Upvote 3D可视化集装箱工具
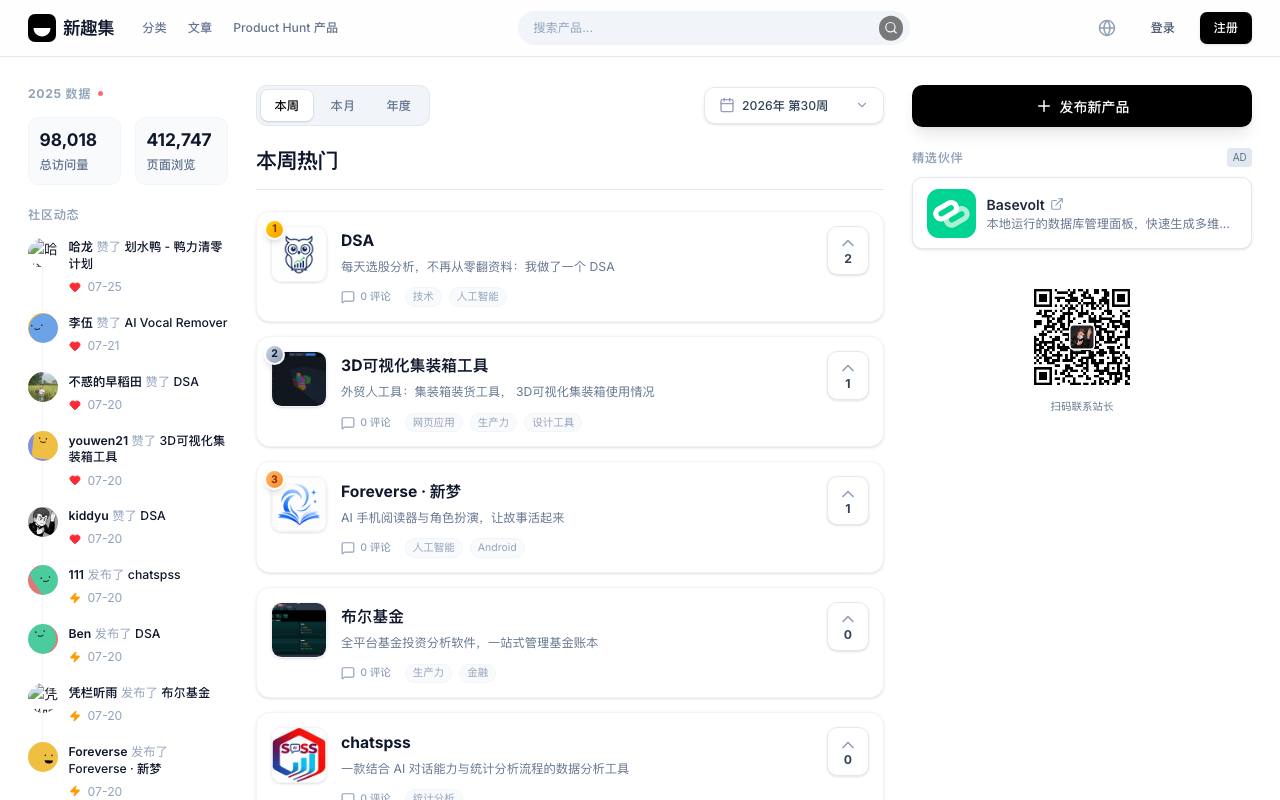 tap(848, 375)
